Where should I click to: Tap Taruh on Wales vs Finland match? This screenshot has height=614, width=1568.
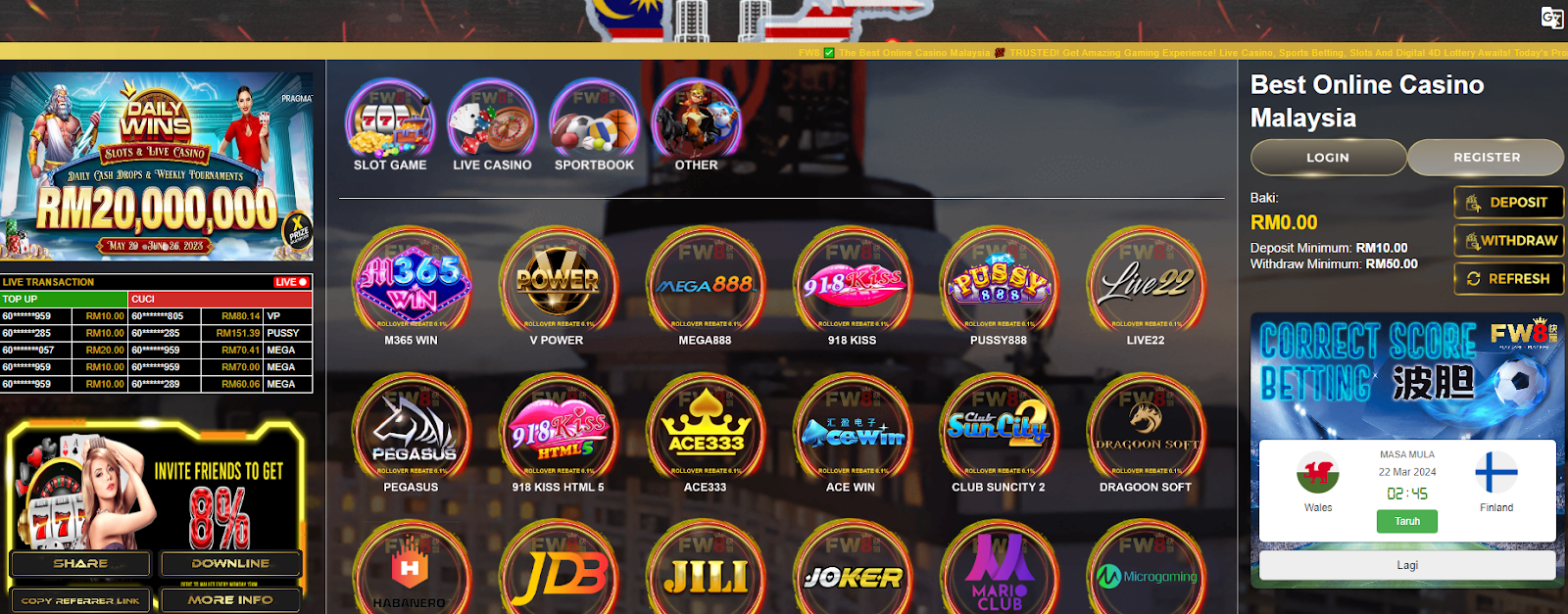point(1407,521)
